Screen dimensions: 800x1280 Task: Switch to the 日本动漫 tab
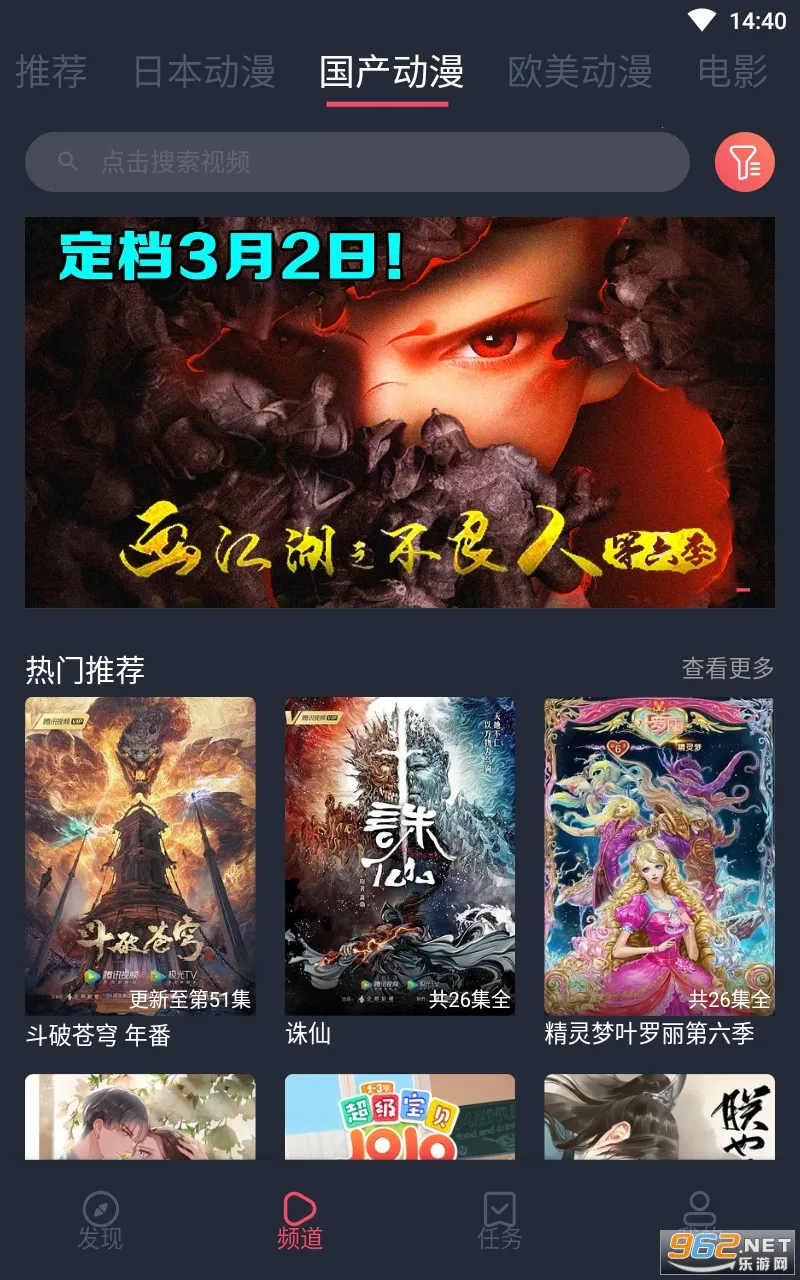click(x=202, y=72)
